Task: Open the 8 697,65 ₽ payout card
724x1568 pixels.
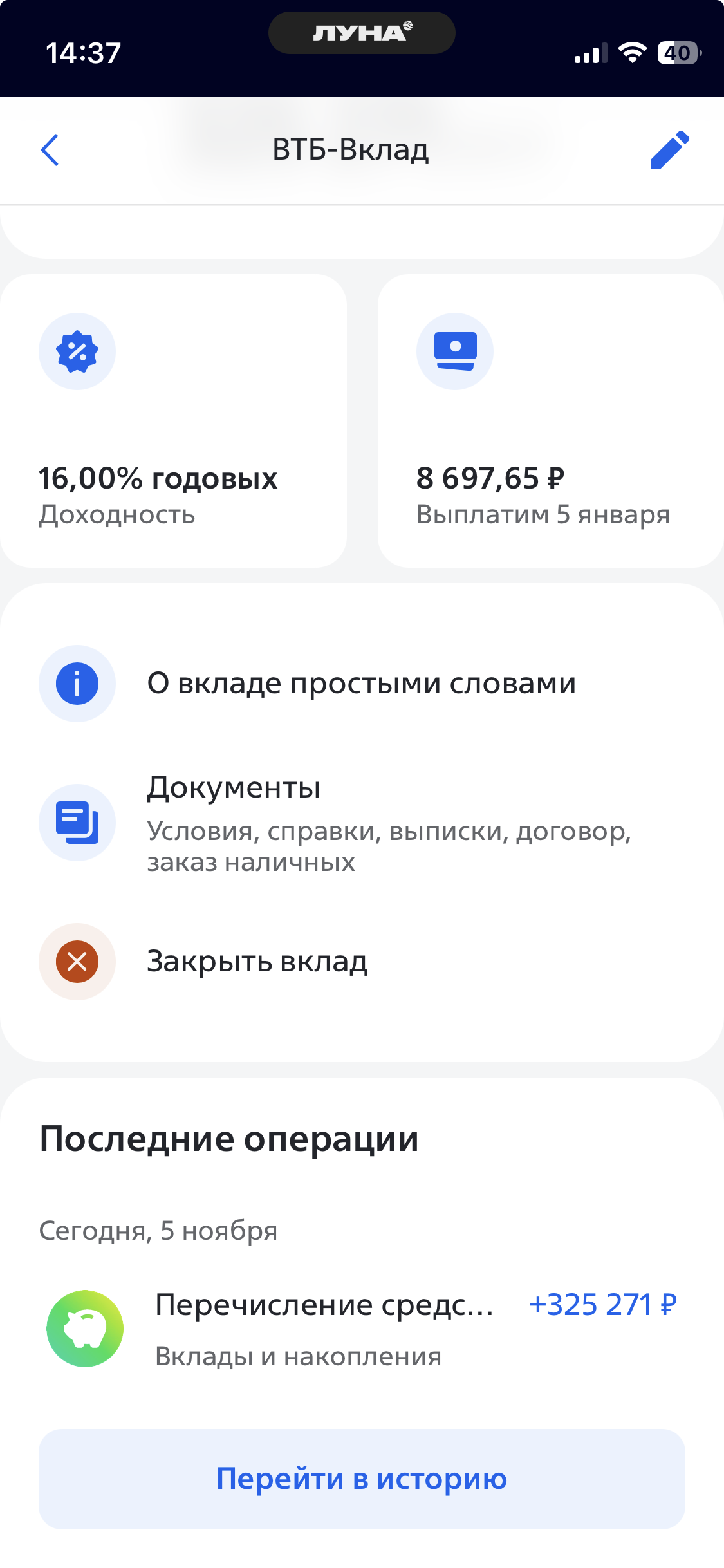Action: click(550, 421)
